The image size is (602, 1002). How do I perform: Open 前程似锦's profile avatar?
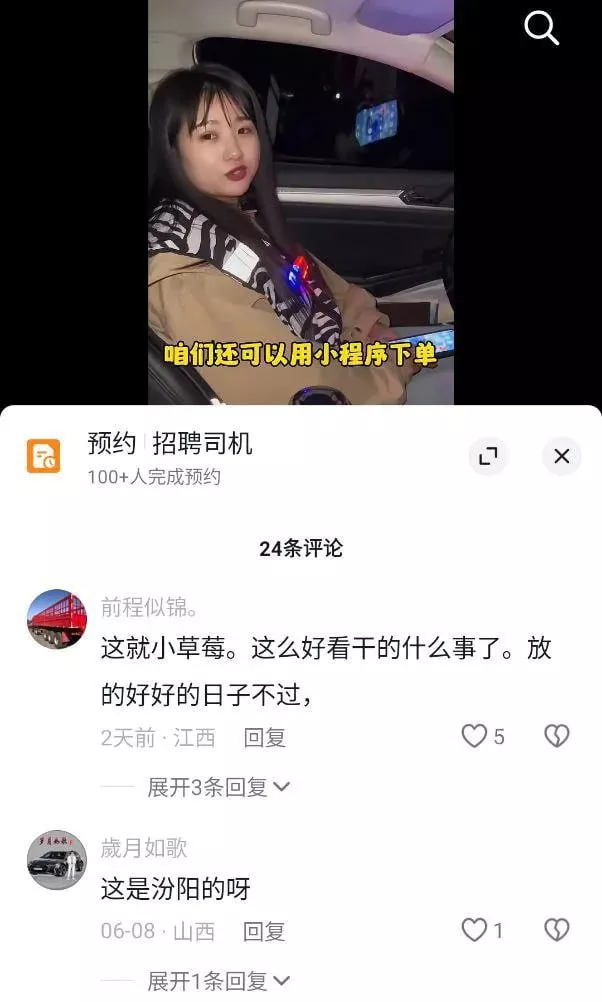pyautogui.click(x=57, y=619)
